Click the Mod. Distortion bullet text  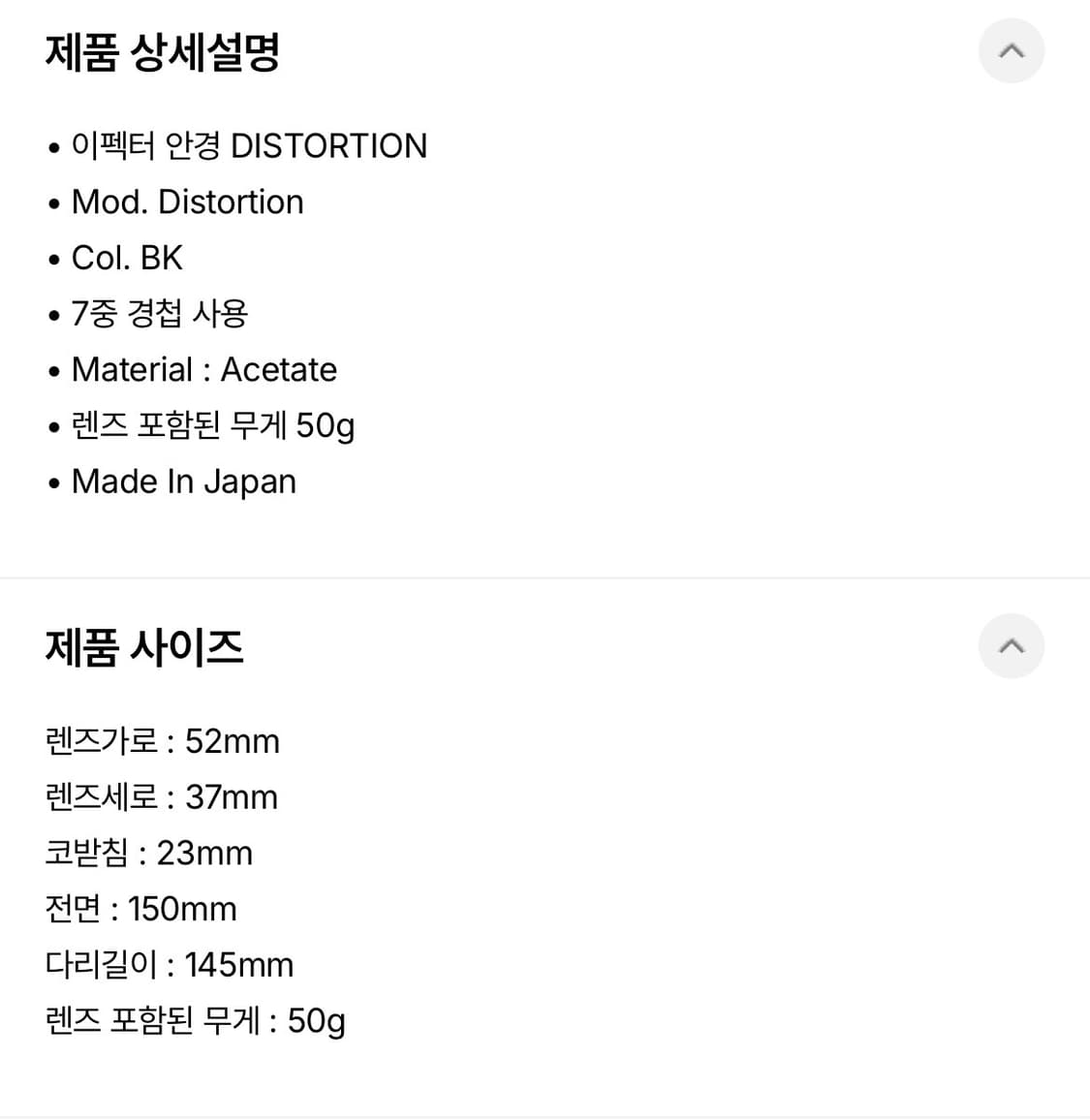click(188, 202)
